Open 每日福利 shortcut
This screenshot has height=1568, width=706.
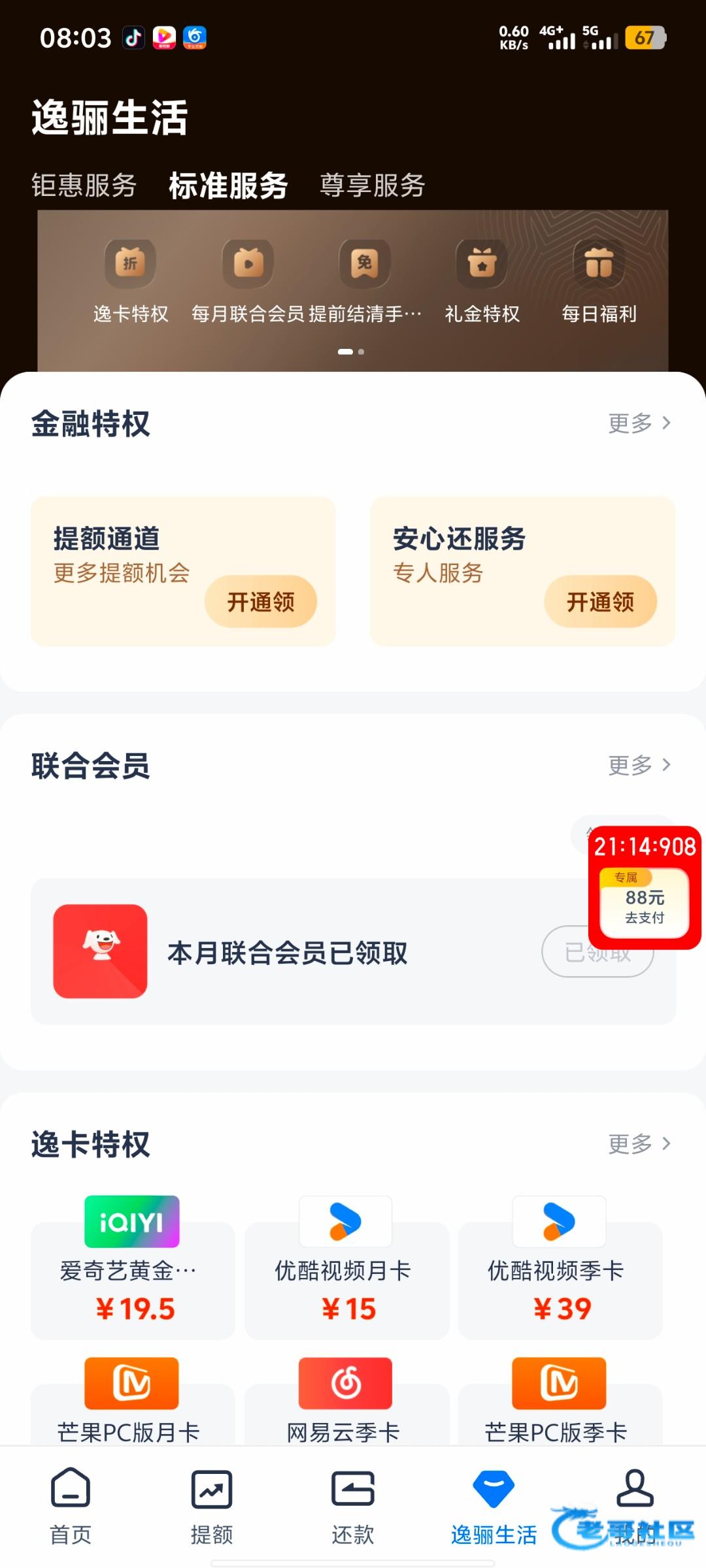599,282
